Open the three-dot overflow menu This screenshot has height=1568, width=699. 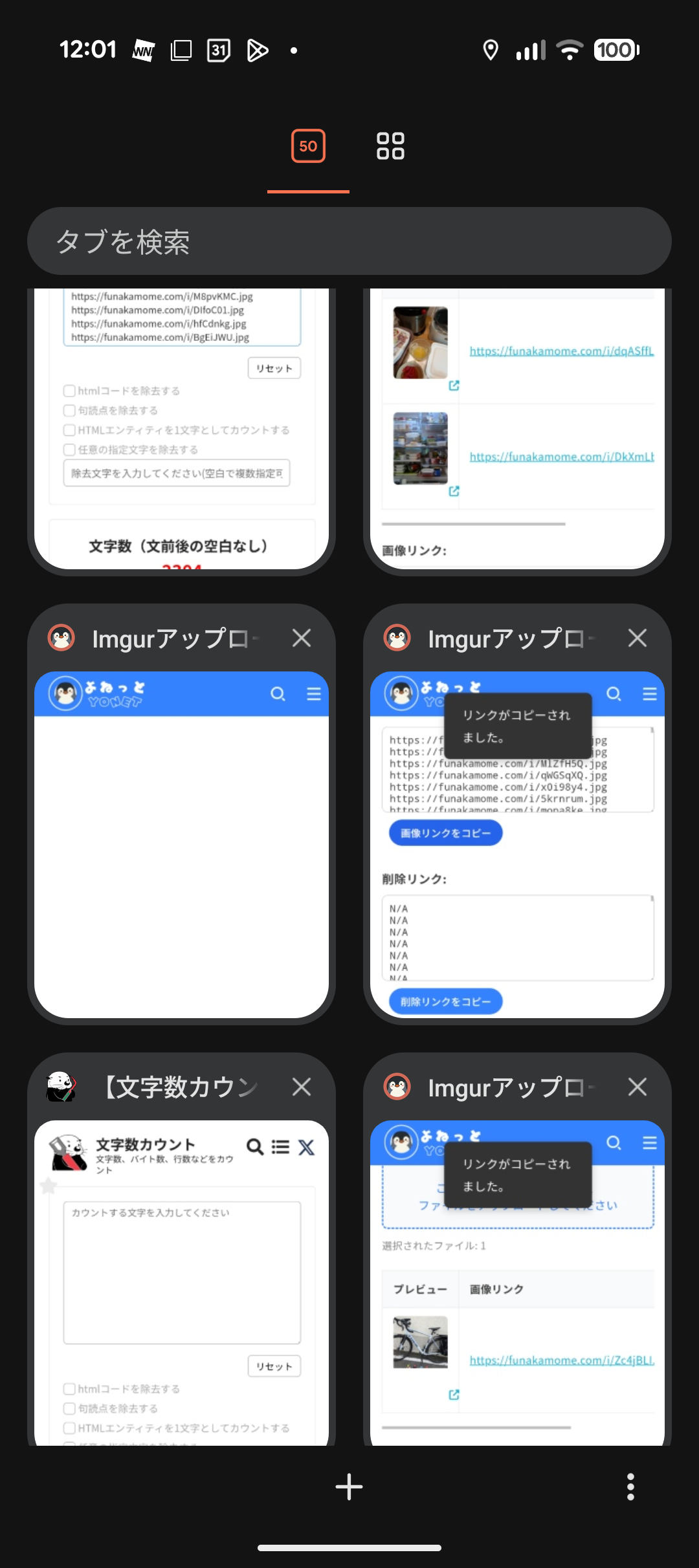click(x=630, y=1486)
